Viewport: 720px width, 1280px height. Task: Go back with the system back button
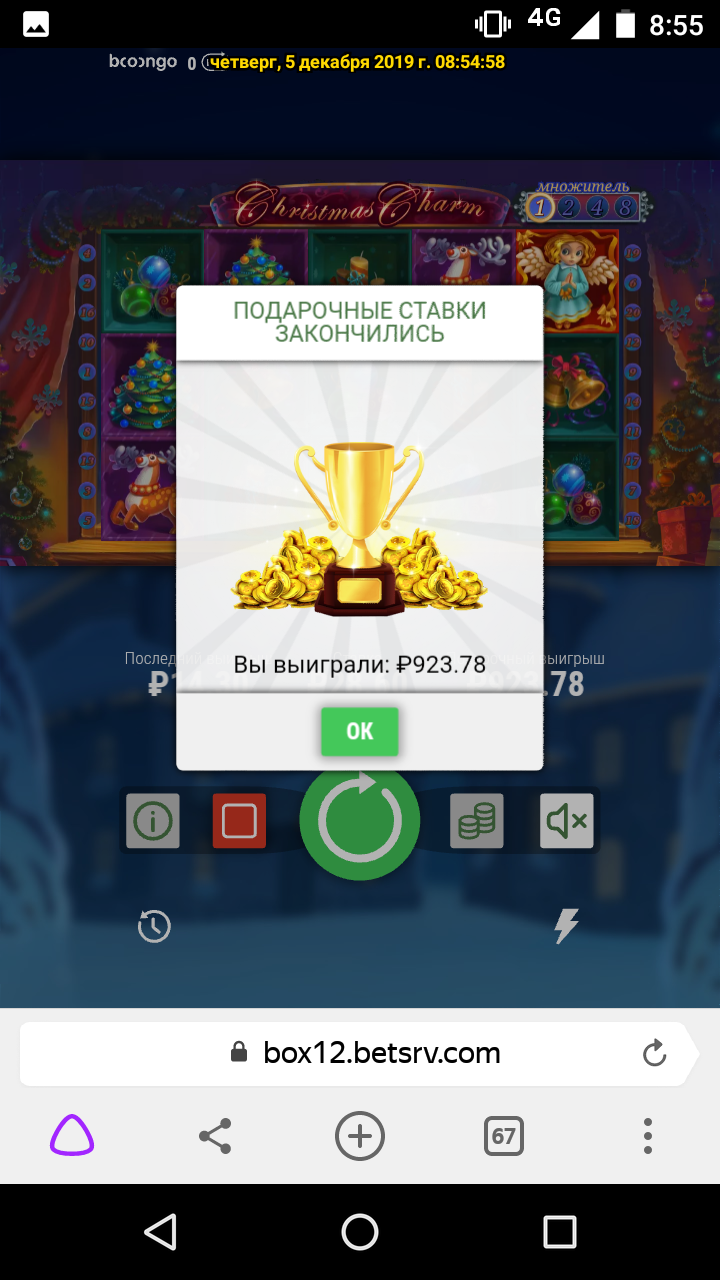[160, 1232]
